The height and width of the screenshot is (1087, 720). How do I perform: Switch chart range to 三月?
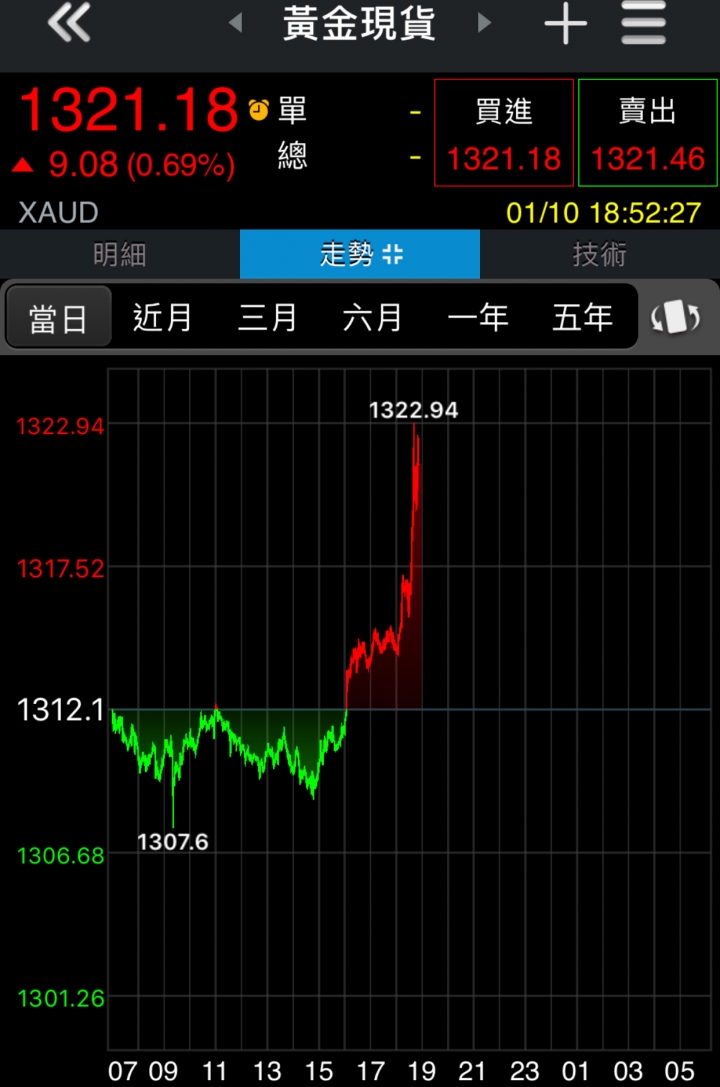coord(268,318)
